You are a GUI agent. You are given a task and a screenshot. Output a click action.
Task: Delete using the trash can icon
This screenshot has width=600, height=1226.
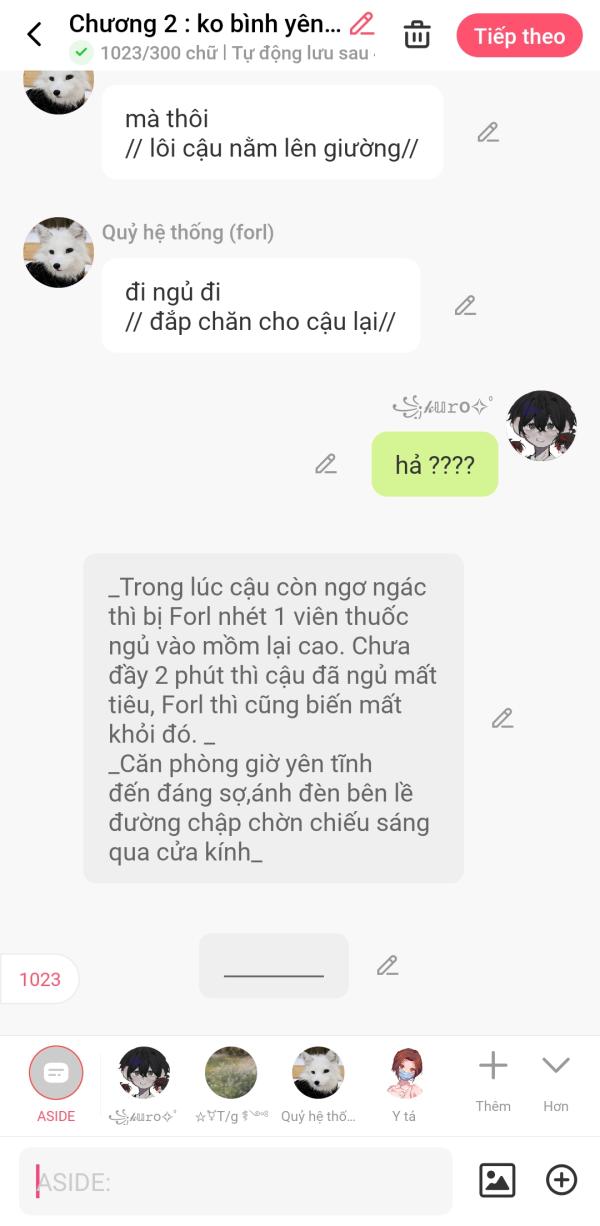click(417, 35)
